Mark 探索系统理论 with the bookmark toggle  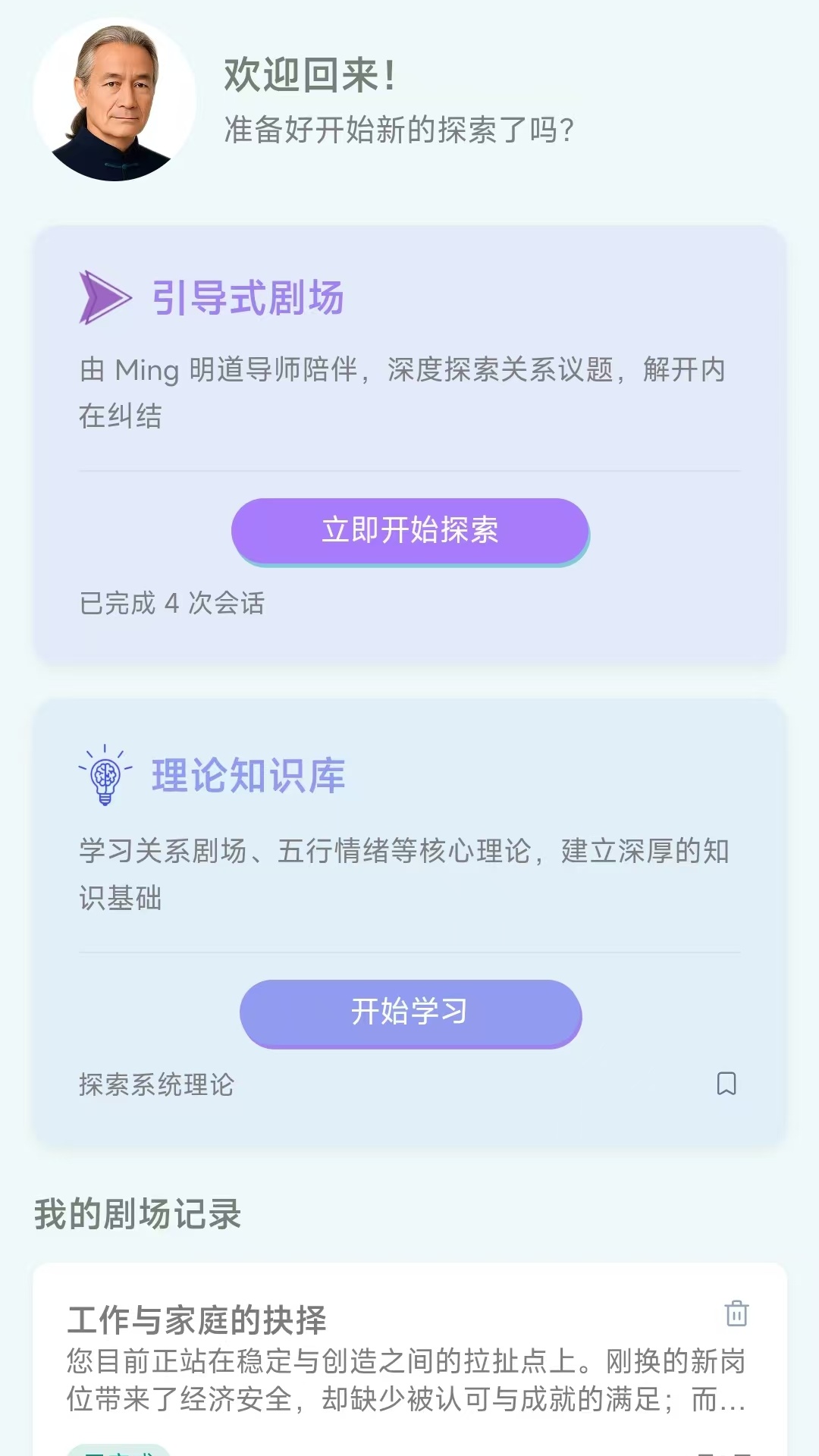pyautogui.click(x=726, y=1084)
